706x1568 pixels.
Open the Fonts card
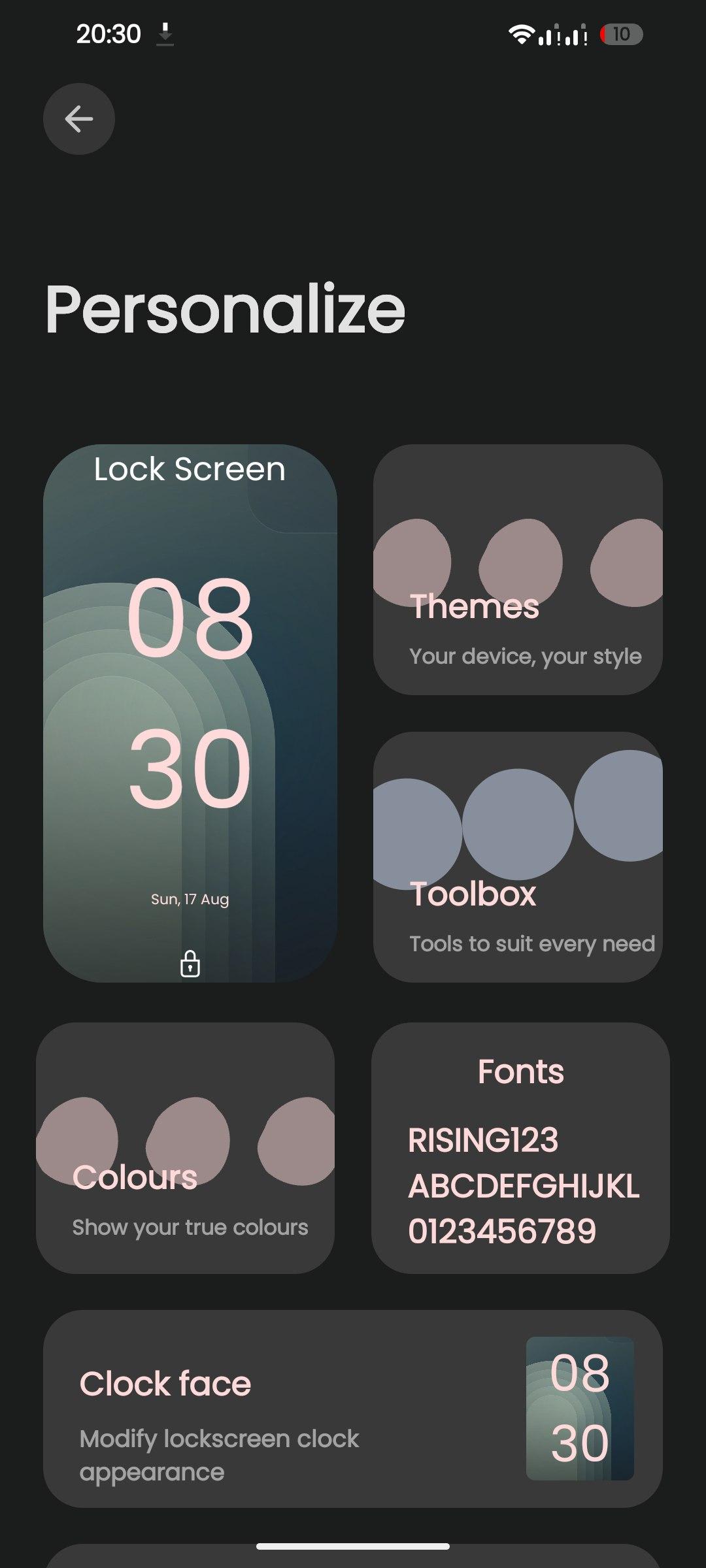pos(520,1148)
